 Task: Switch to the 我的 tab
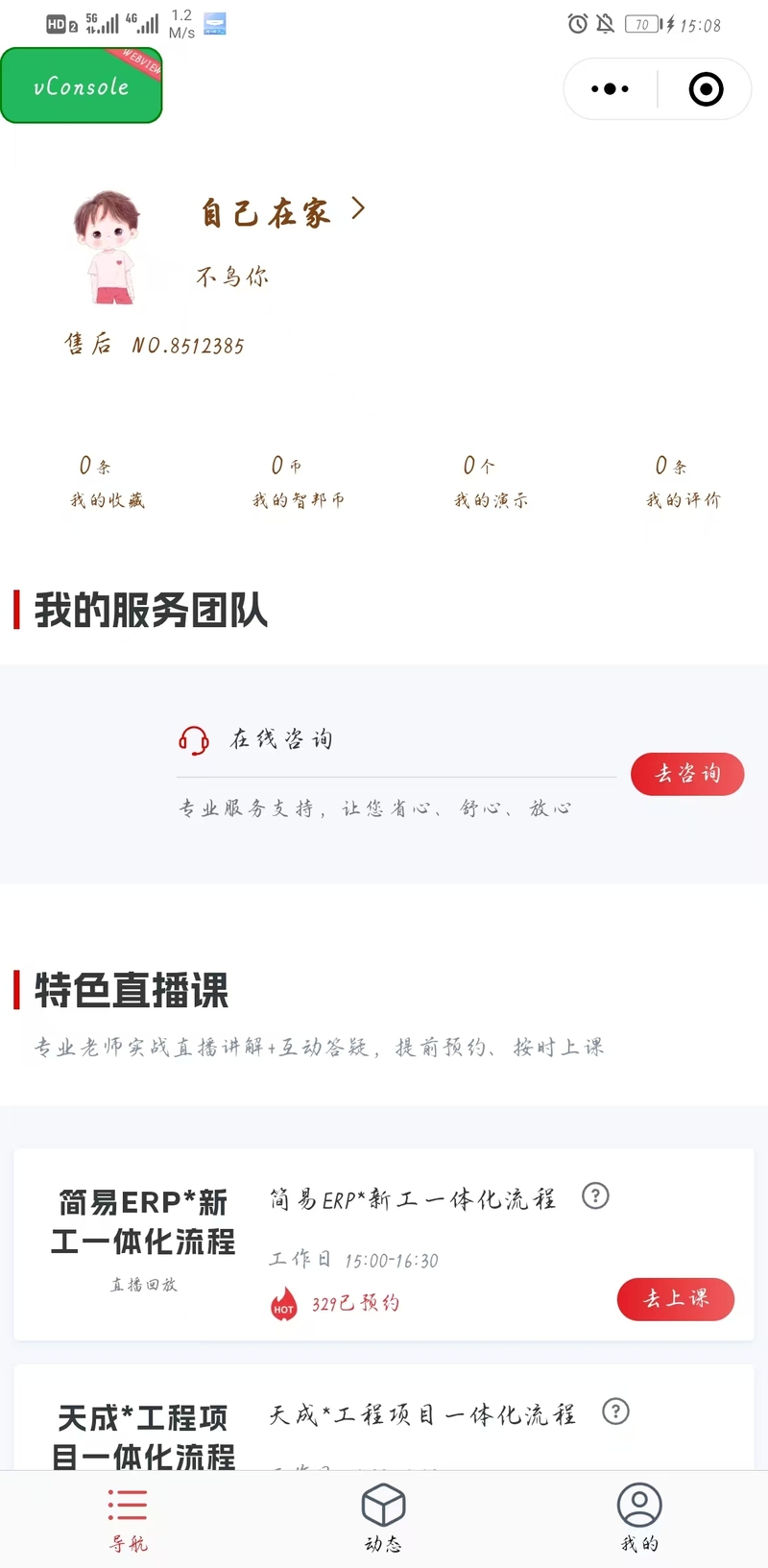[639, 1517]
